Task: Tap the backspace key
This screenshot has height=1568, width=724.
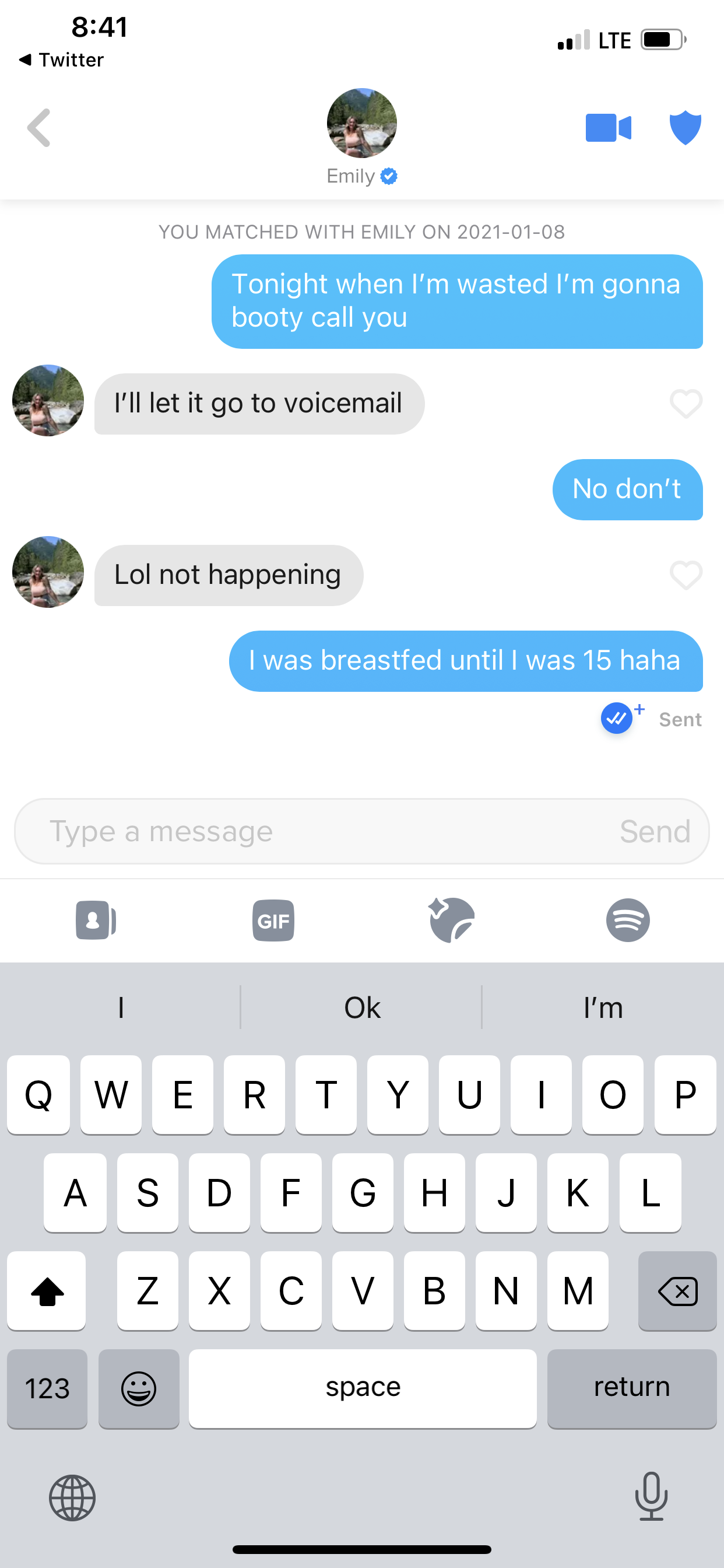Action: tap(677, 1291)
